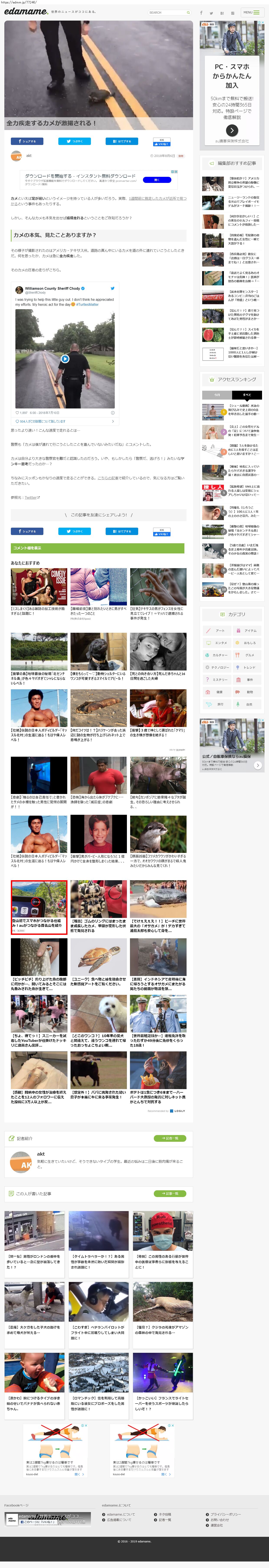Select the グルメ category

(247, 655)
